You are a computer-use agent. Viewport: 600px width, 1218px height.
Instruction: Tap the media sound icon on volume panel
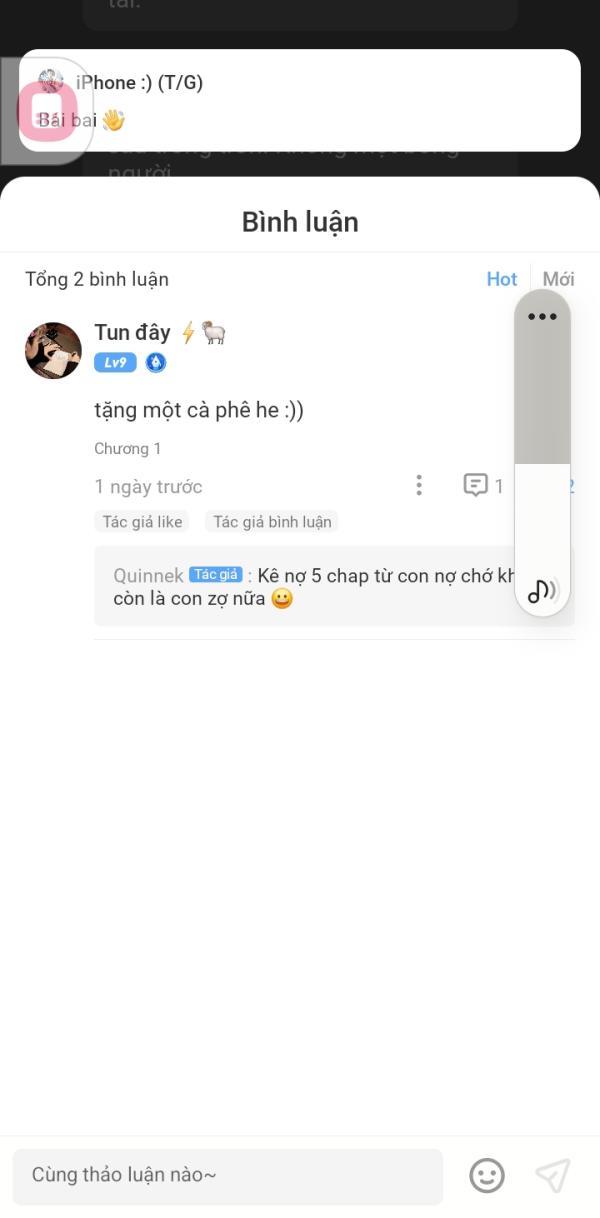point(542,590)
